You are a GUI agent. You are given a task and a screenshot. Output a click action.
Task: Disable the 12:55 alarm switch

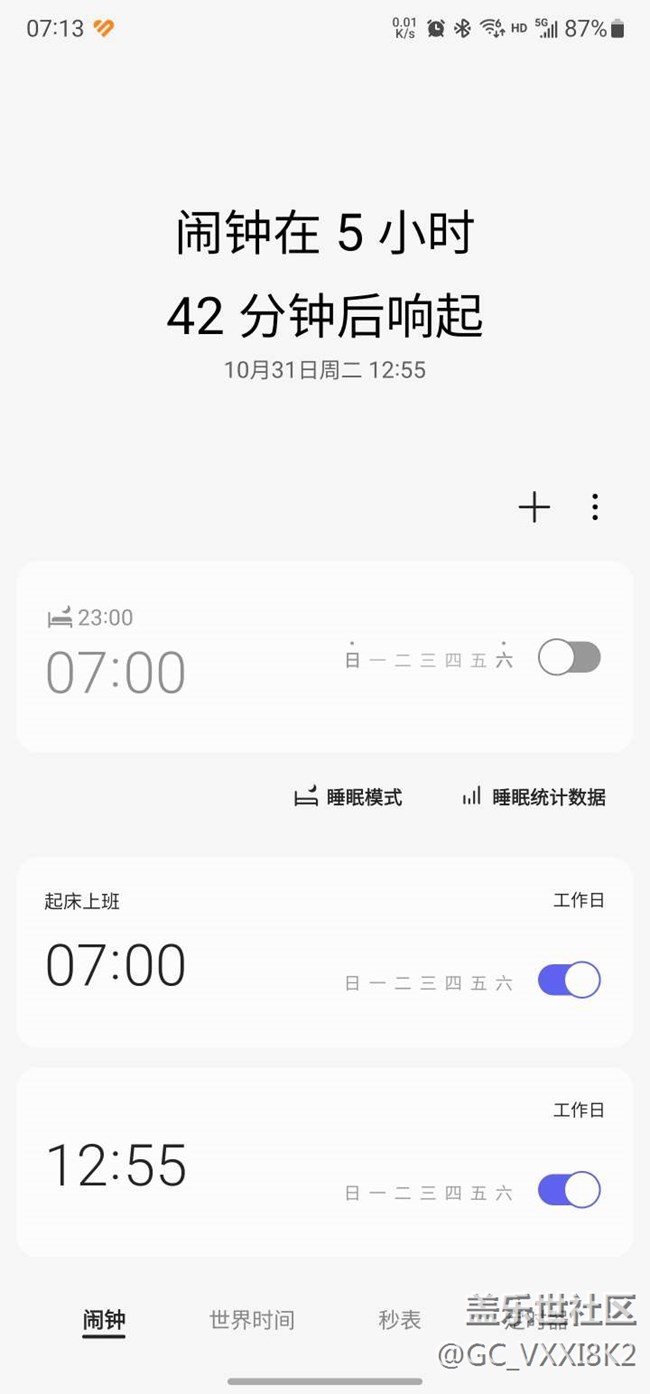pos(569,1191)
